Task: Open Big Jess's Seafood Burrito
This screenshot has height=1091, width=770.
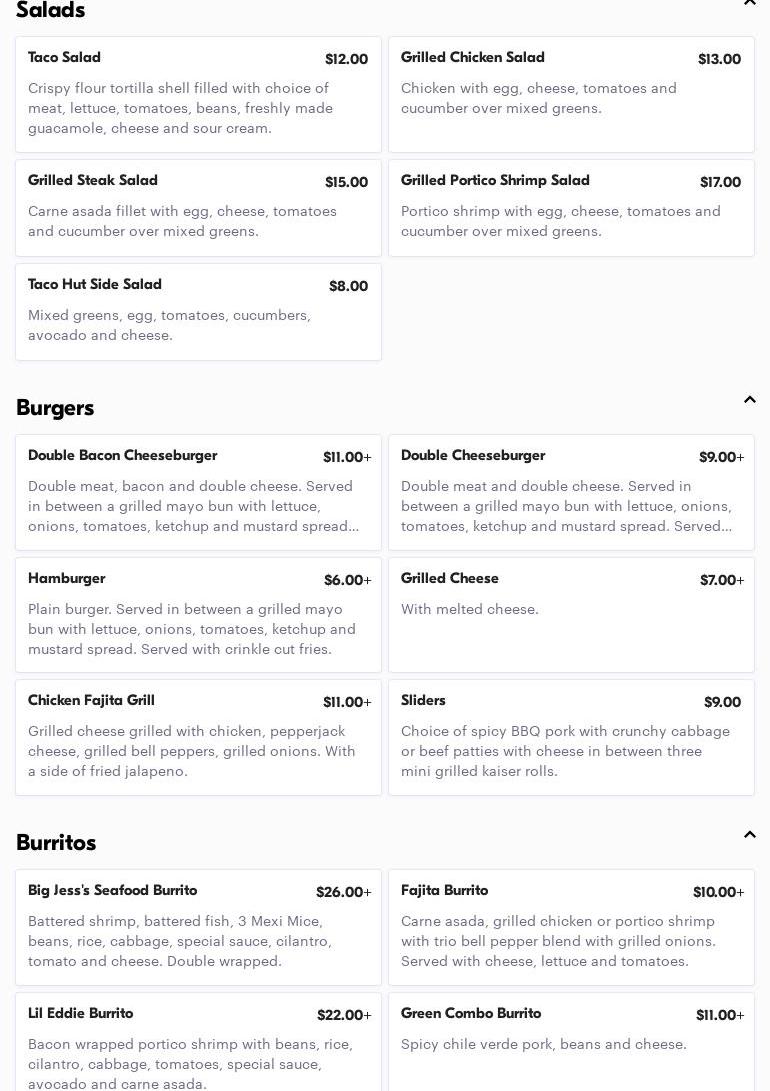Action: point(198,927)
